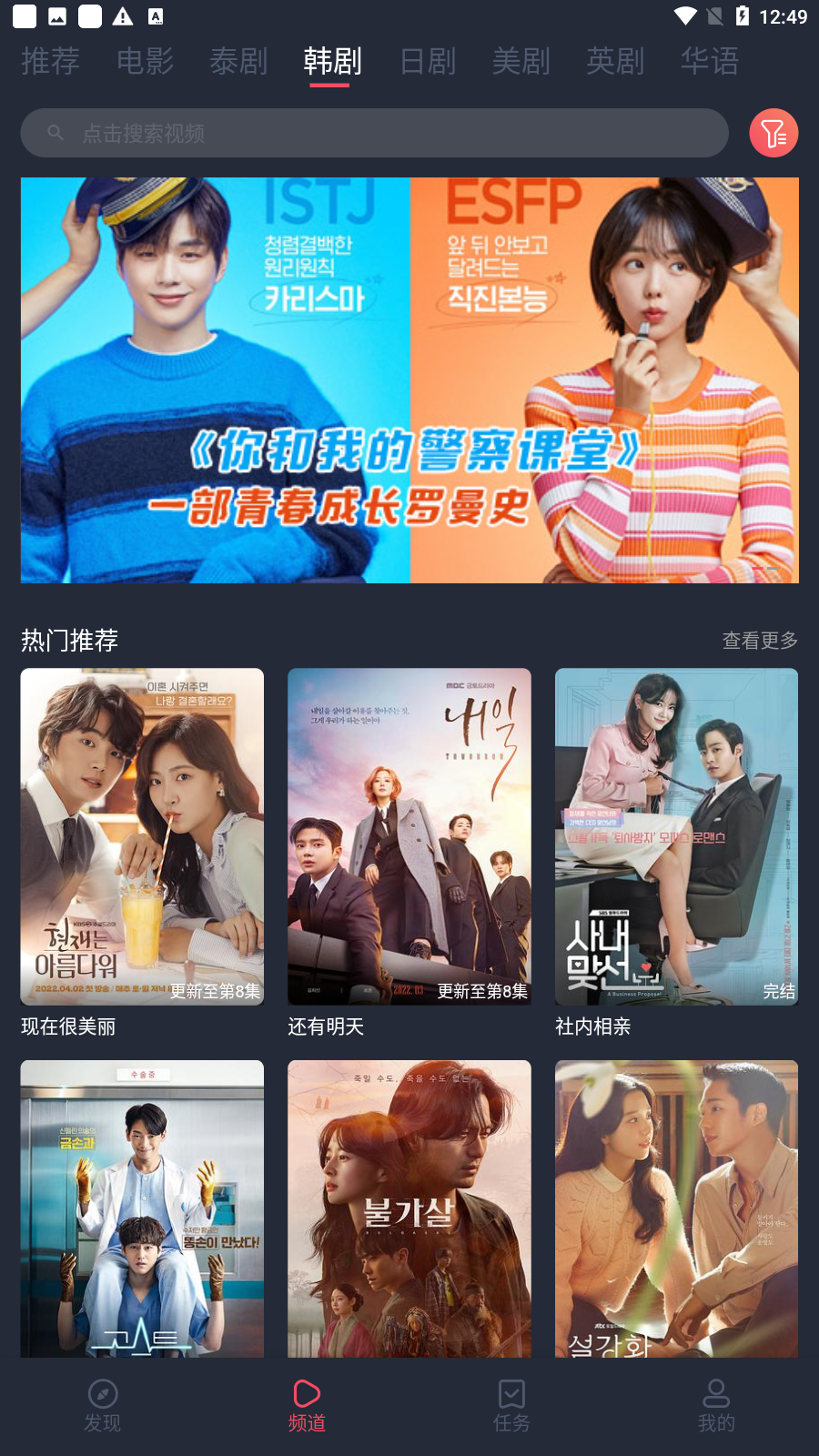
Task: Tap 查看更多 for hot recommendations
Action: 760,641
